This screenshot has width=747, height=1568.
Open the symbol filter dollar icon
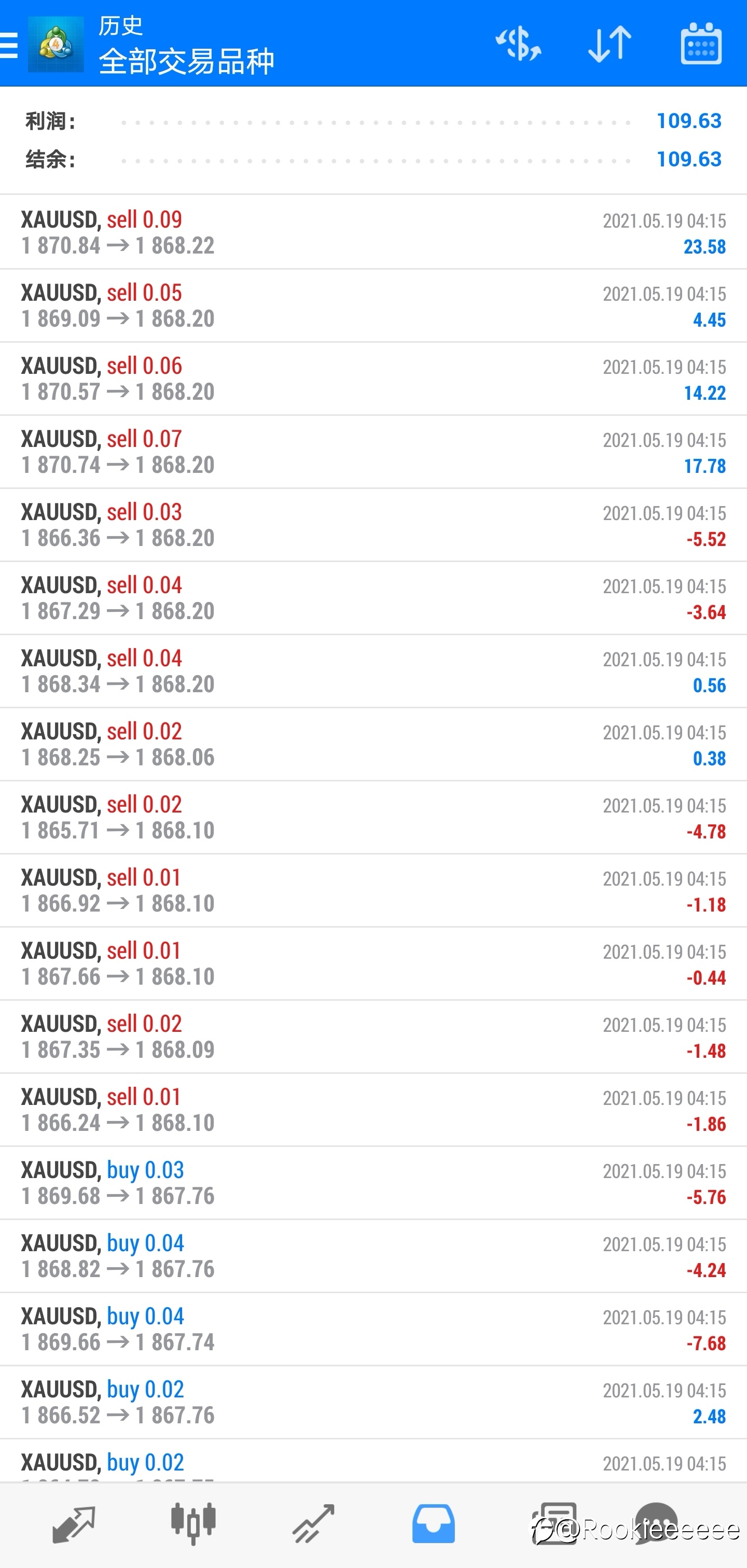click(x=519, y=44)
